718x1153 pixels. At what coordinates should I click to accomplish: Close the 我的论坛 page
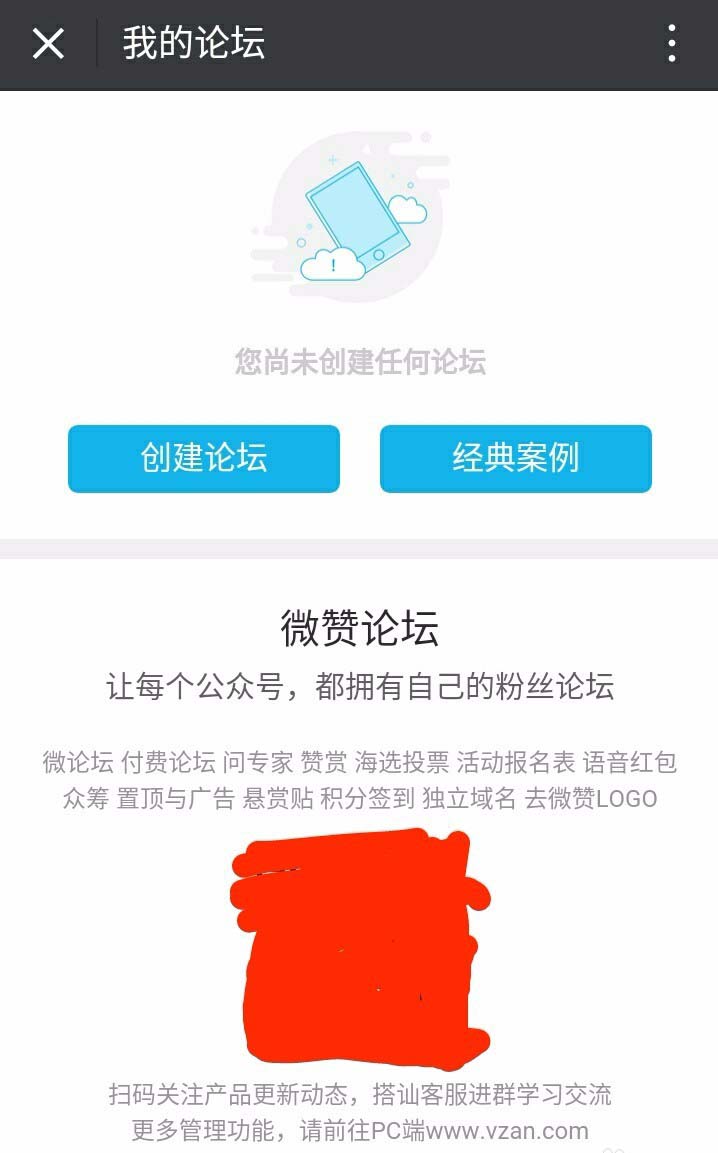[x=48, y=44]
